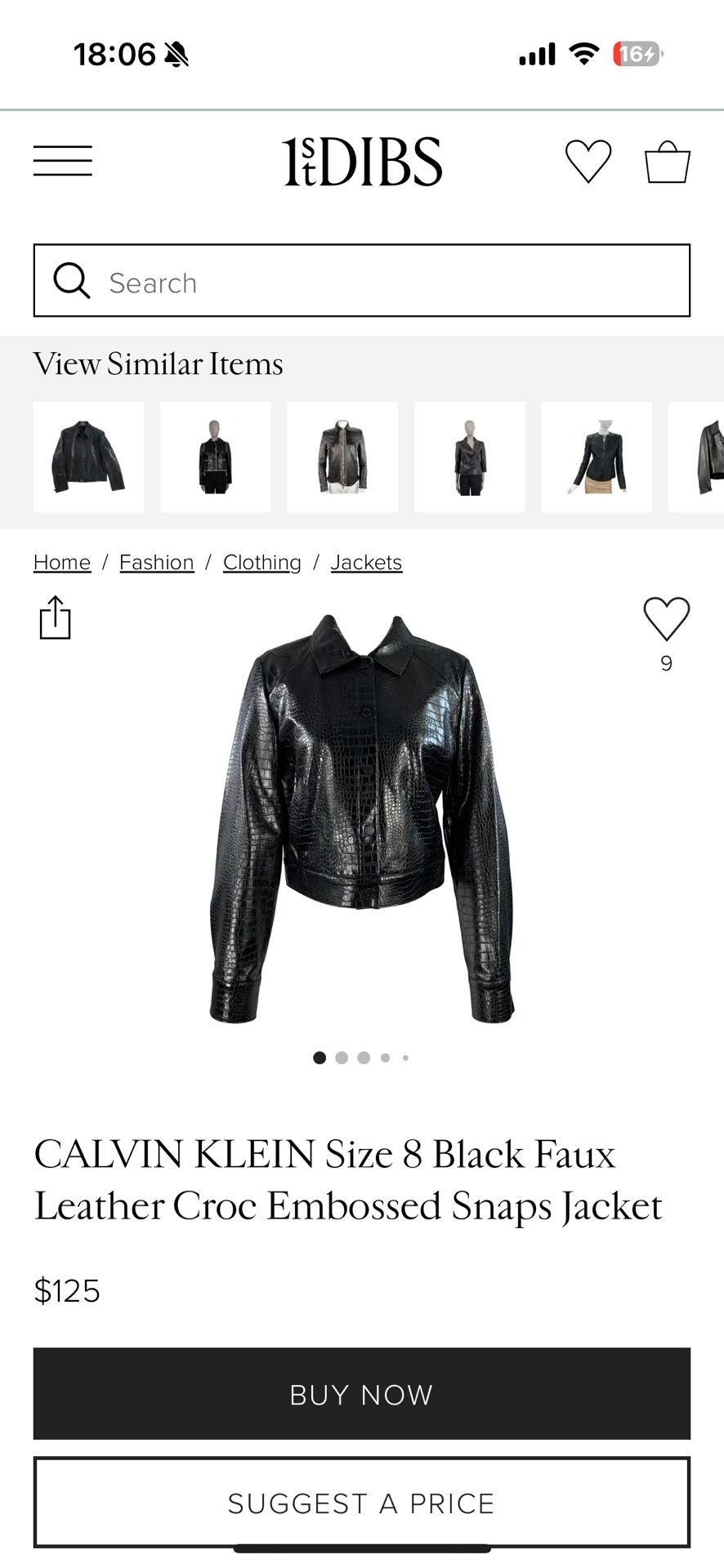This screenshot has height=1568, width=724.
Task: Open the Jackets breadcrumb category
Action: click(x=366, y=562)
